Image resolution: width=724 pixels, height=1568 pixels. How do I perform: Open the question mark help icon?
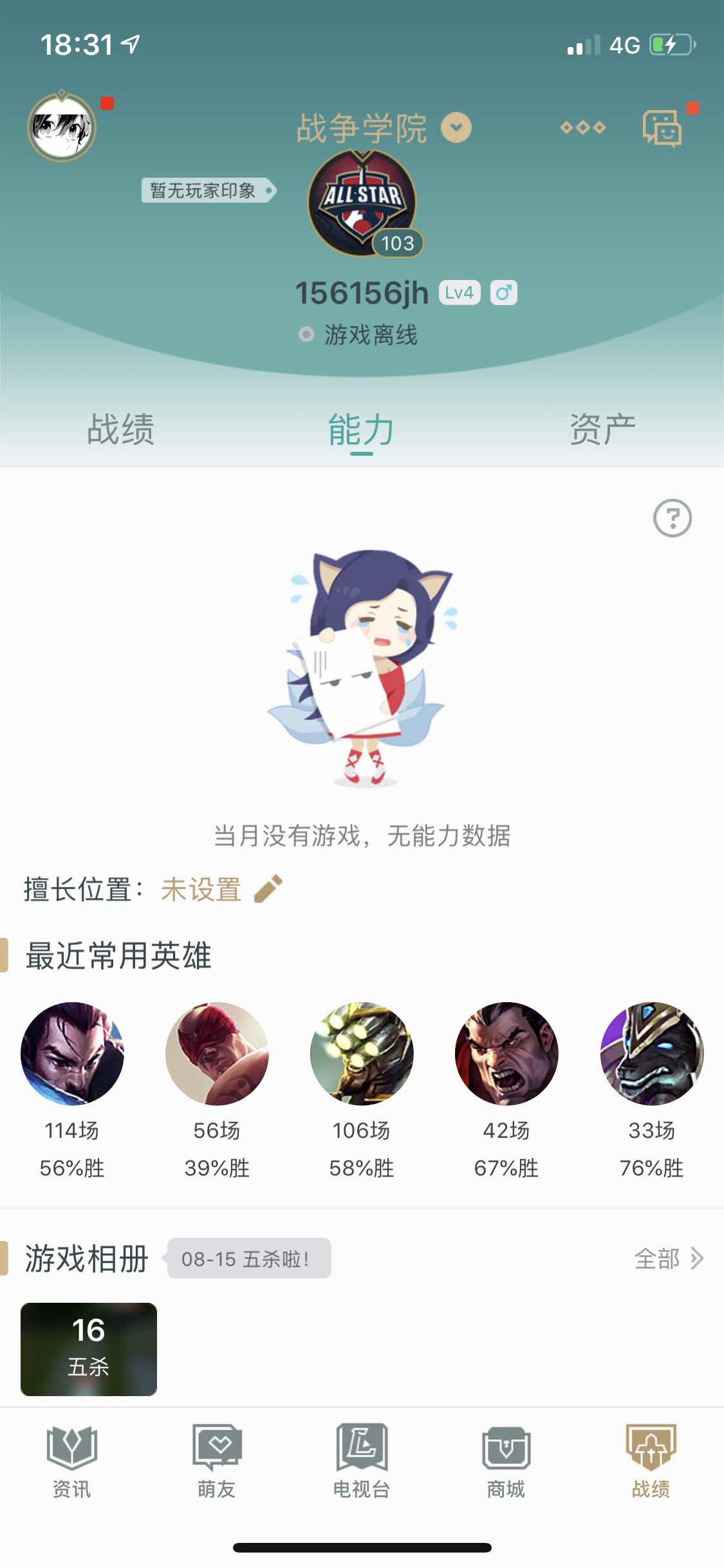672,518
